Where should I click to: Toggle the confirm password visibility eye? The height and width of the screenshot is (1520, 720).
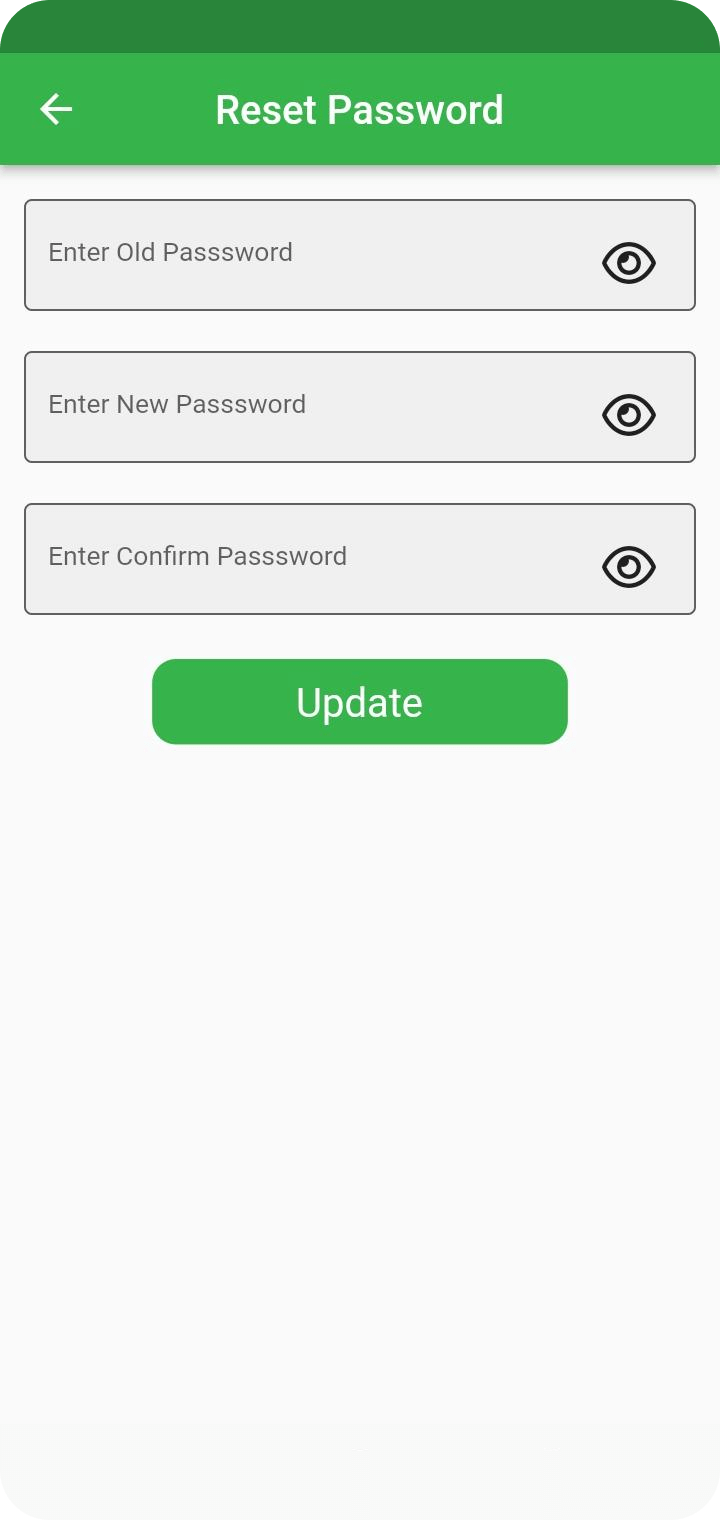pos(628,567)
